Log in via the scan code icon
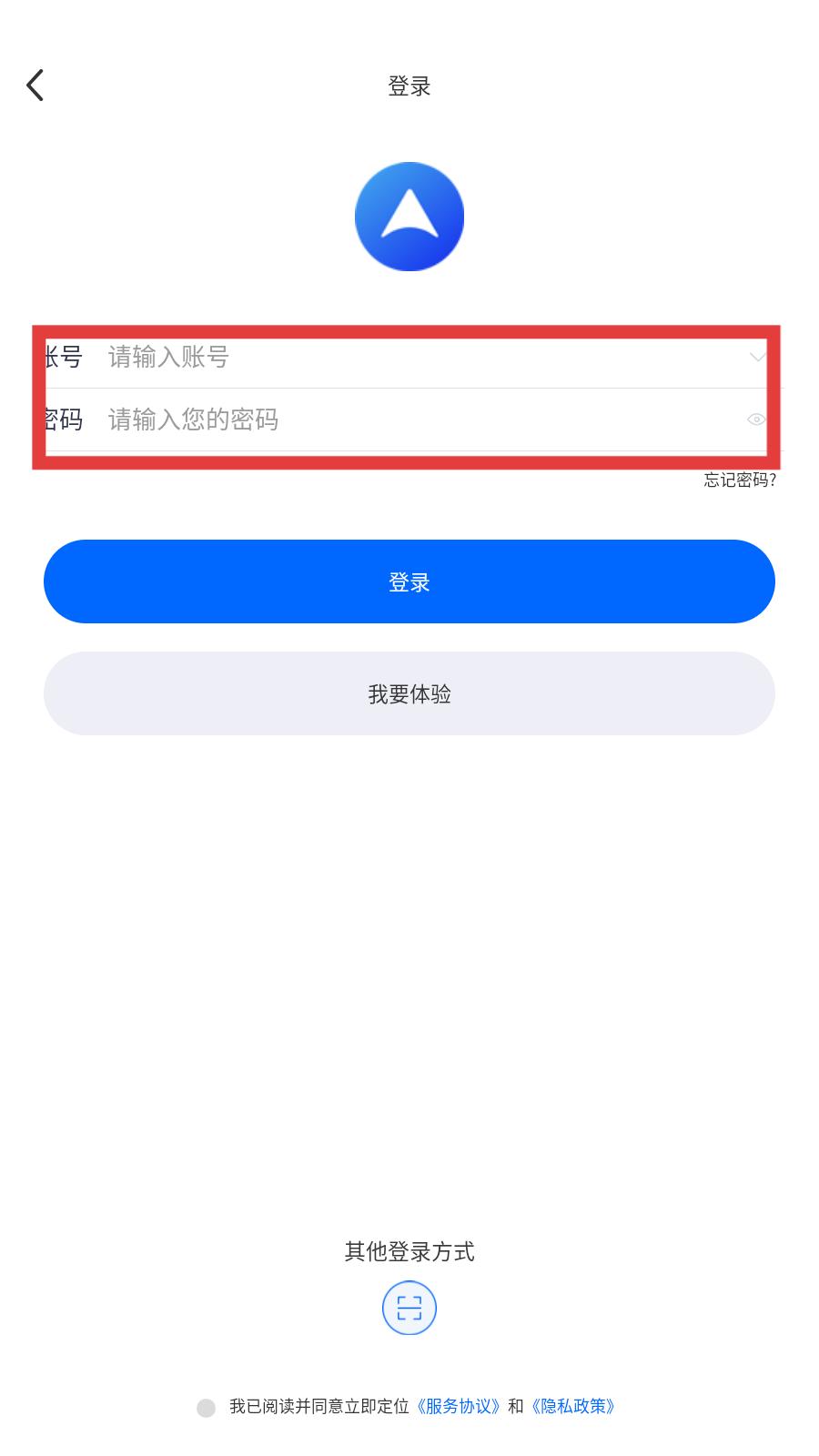819x1456 pixels. (x=409, y=1308)
